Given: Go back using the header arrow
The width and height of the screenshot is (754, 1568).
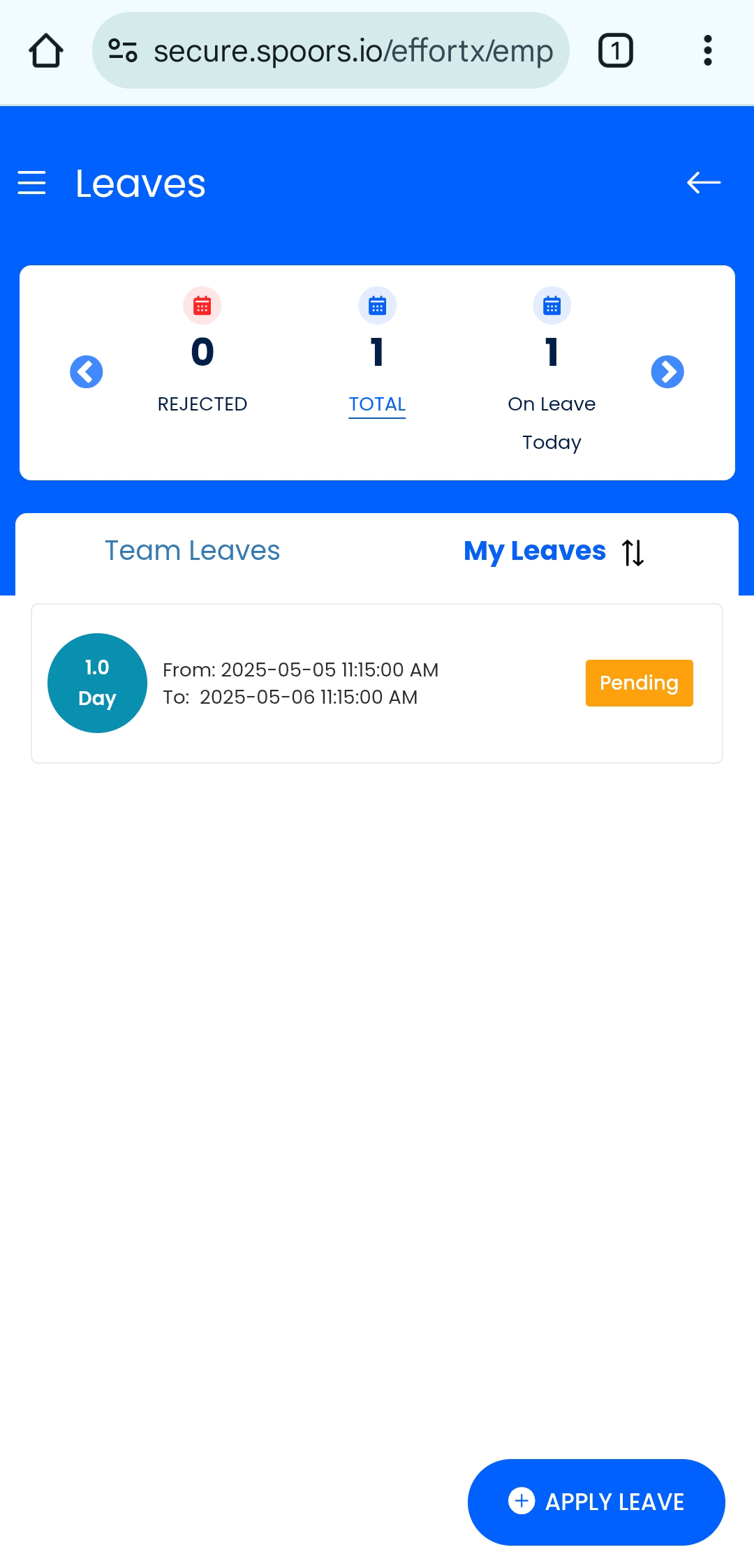Looking at the screenshot, I should [x=703, y=183].
